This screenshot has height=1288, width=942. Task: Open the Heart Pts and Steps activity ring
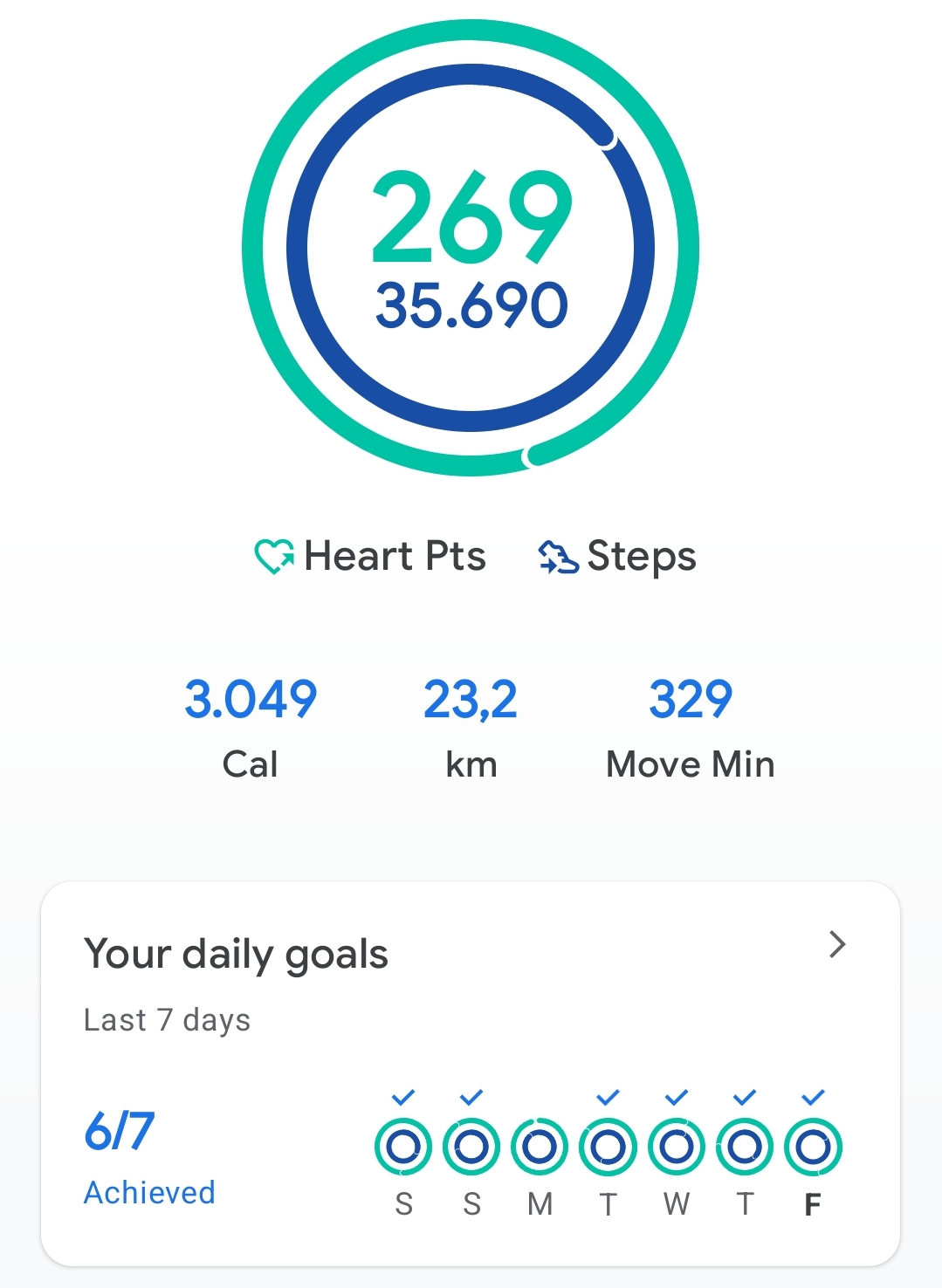(x=471, y=249)
